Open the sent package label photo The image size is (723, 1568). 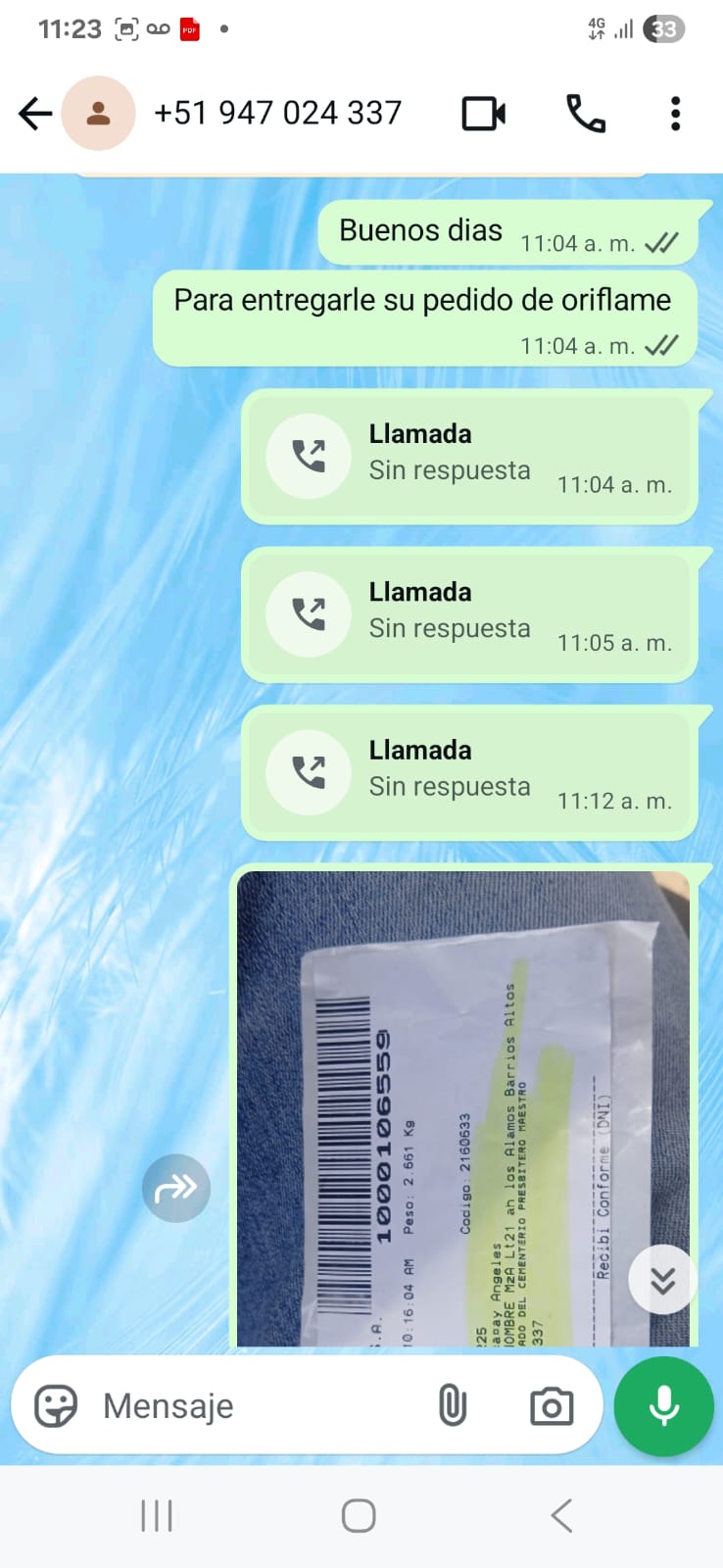tap(462, 1107)
